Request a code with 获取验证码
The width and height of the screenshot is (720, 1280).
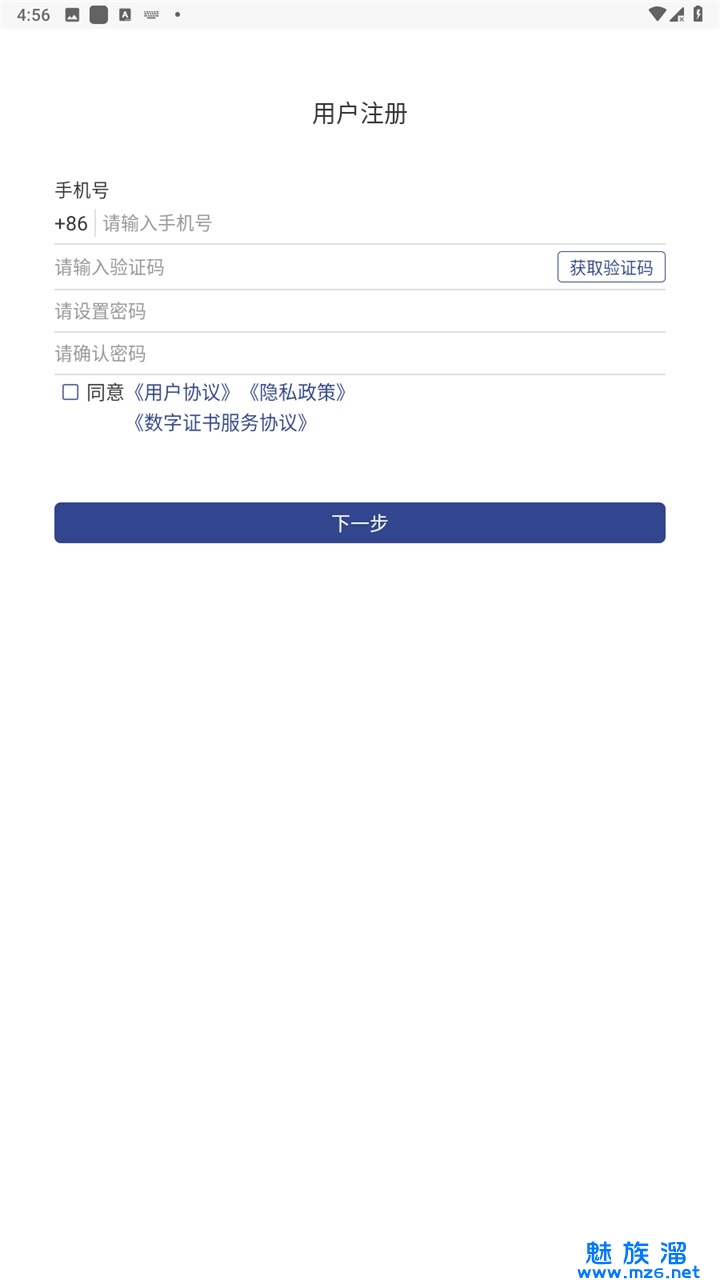click(611, 267)
